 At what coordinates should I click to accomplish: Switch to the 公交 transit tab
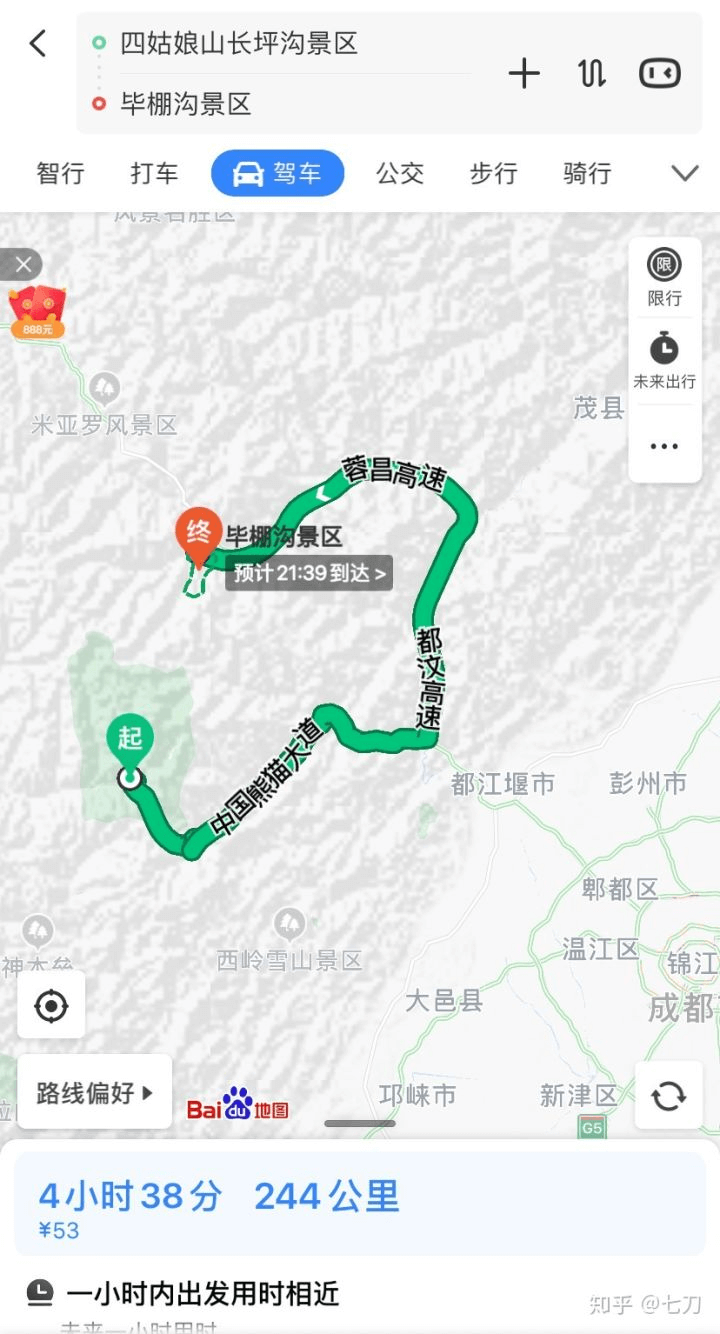400,173
